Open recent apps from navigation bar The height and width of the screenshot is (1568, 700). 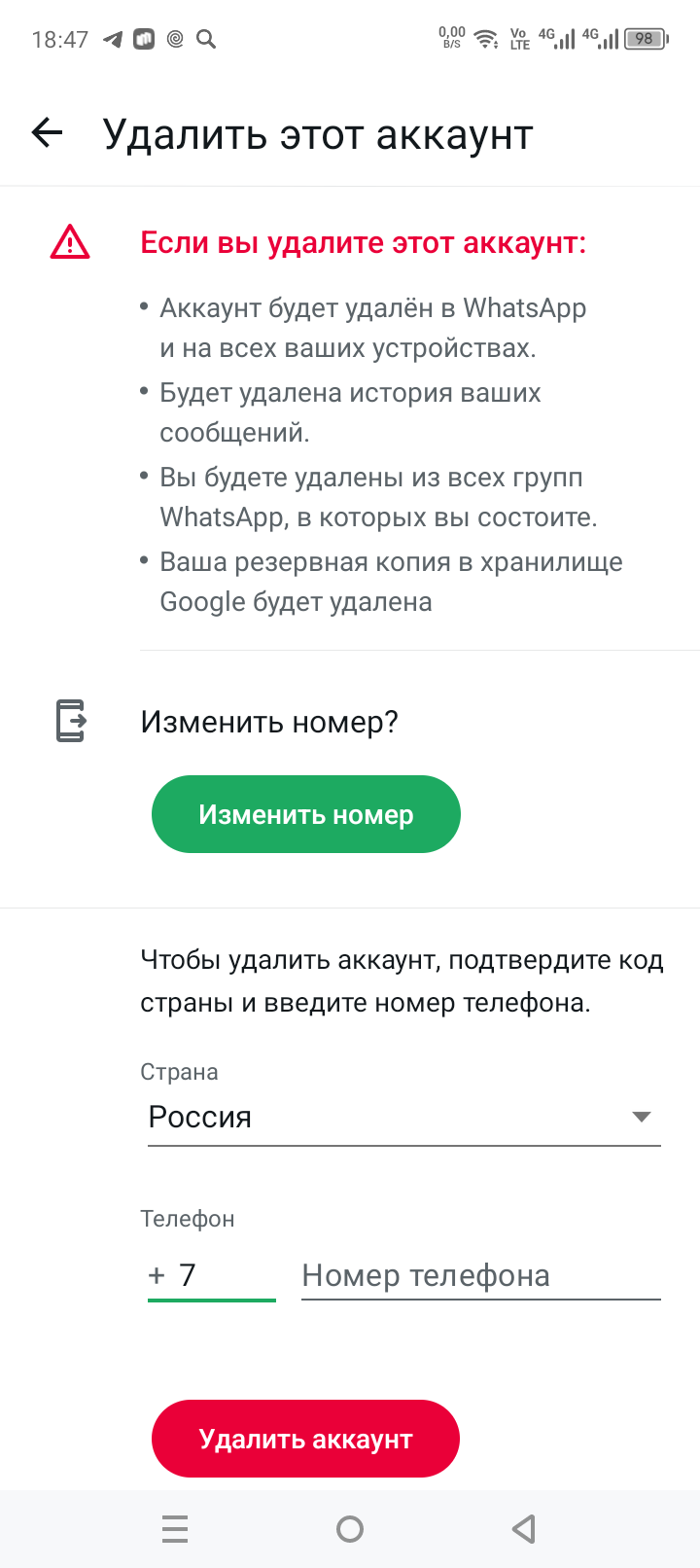(175, 1529)
